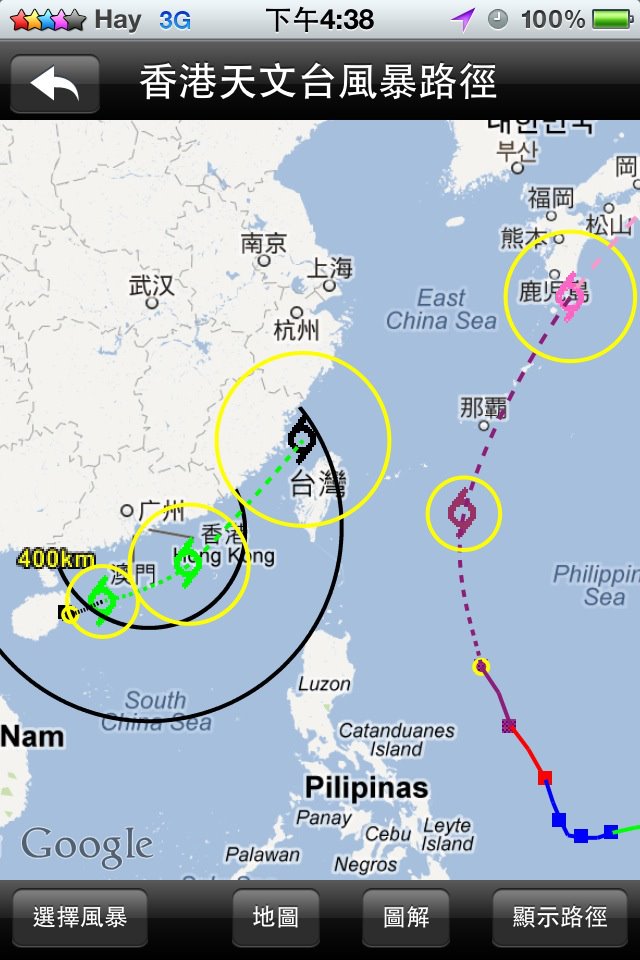Tap the 地圖 map button

[276, 917]
